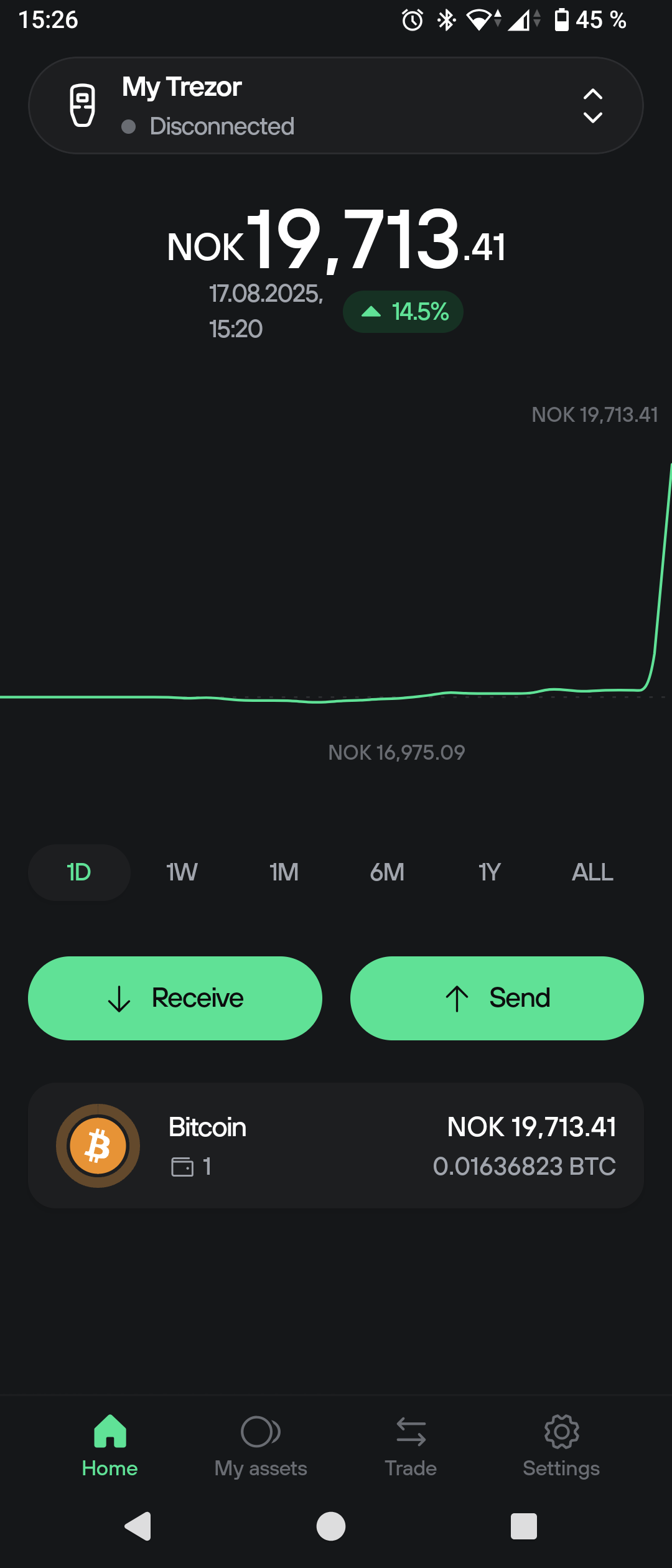
Task: Open the recent apps overview
Action: [x=523, y=1526]
